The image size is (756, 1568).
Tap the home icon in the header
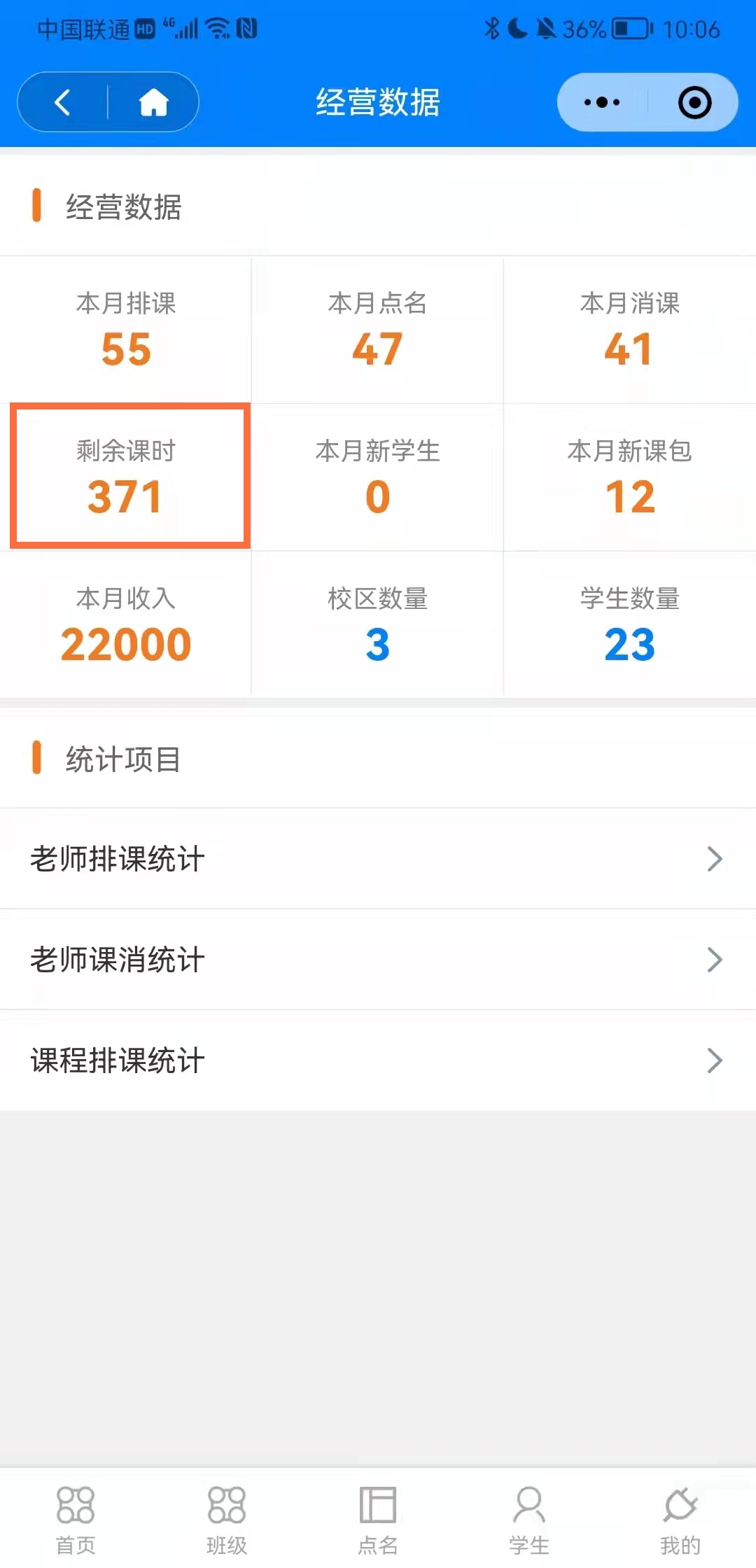click(154, 102)
